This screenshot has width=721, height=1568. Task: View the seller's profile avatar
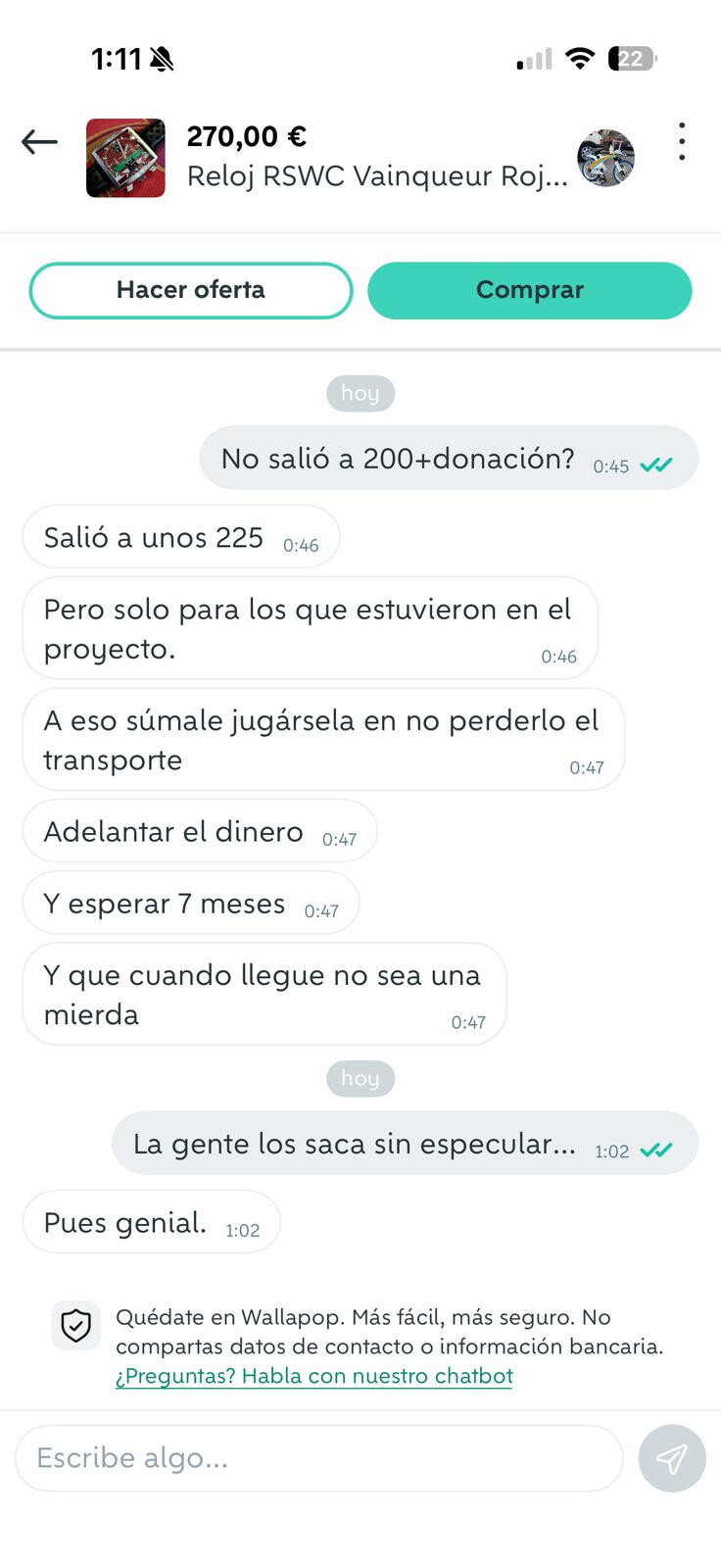click(605, 158)
